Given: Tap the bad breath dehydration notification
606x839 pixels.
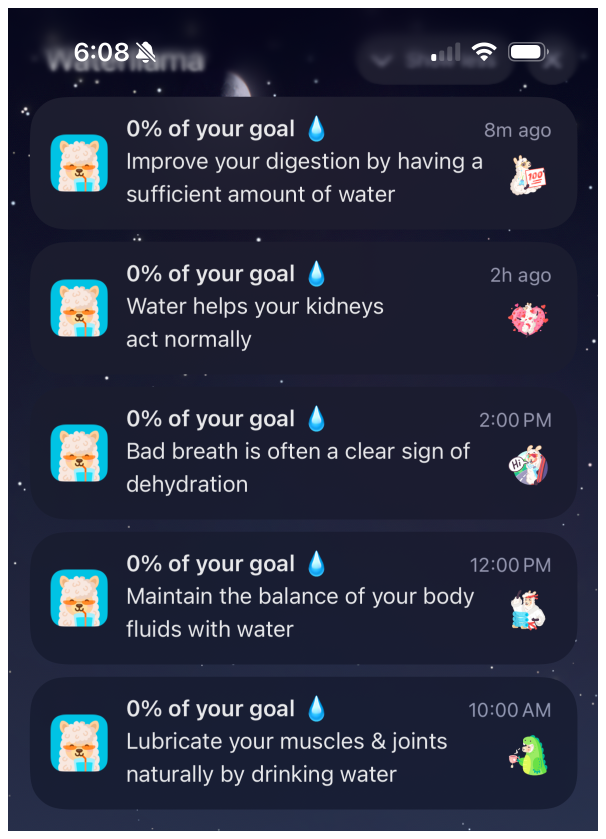Looking at the screenshot, I should pos(303,453).
